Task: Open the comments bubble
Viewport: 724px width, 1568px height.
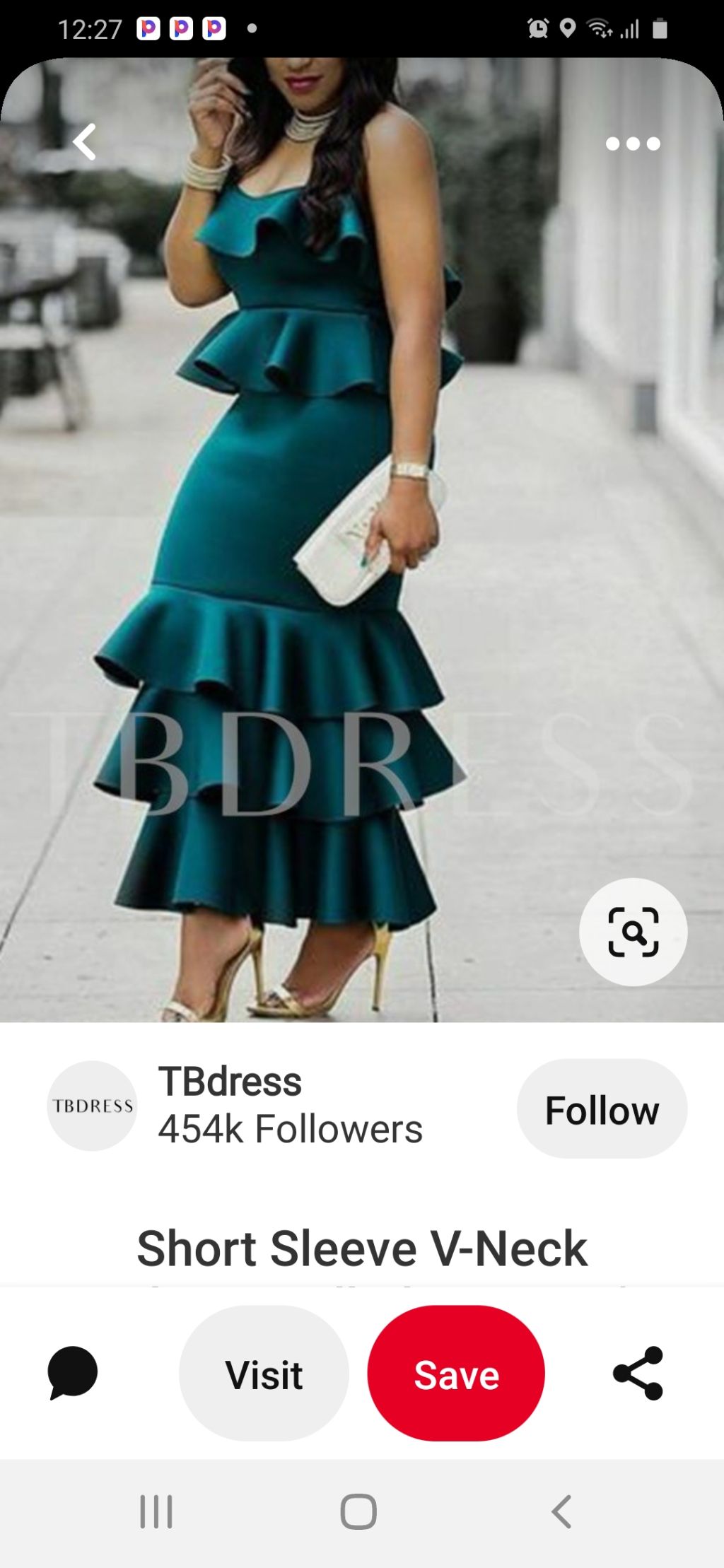Action: click(x=73, y=1372)
